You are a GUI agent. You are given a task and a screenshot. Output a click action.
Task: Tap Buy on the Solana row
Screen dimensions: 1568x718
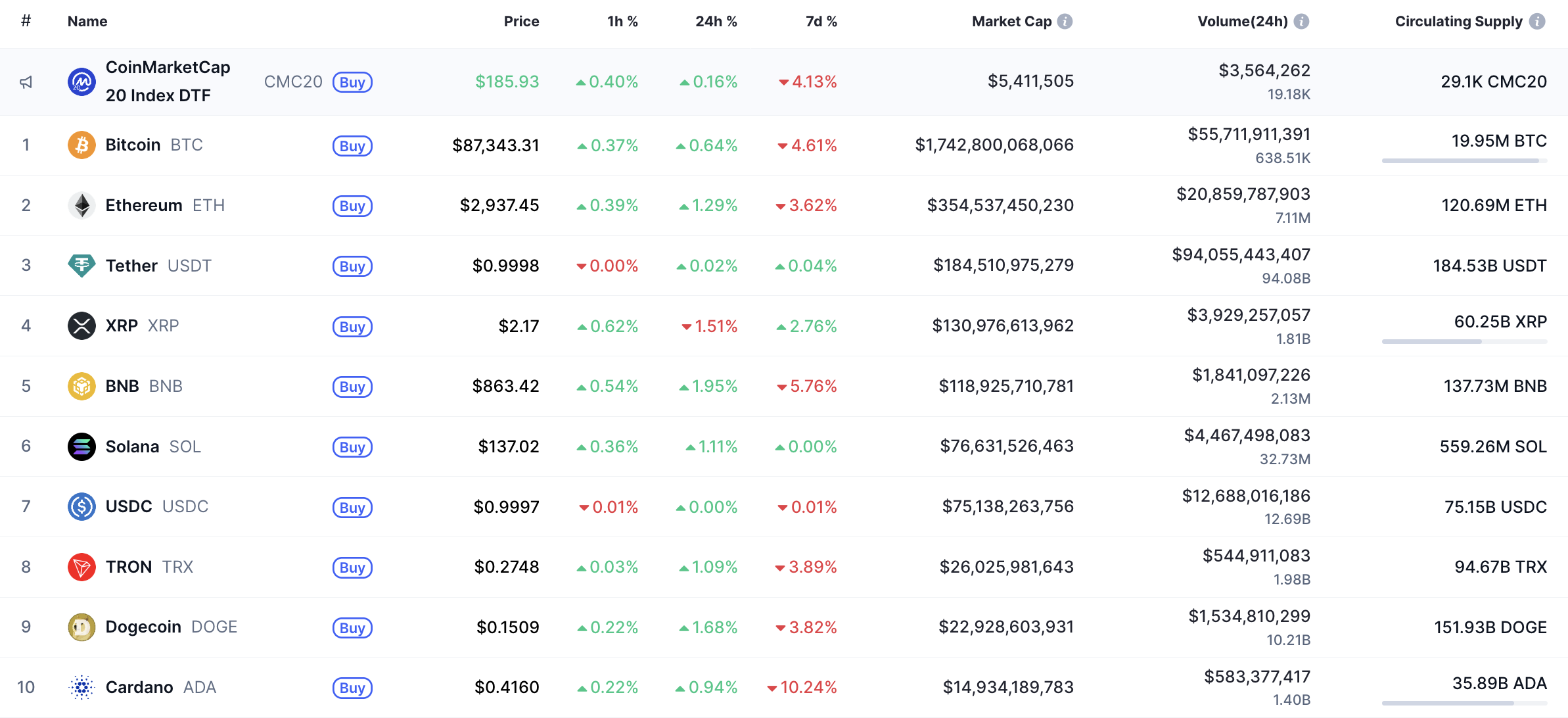[352, 447]
